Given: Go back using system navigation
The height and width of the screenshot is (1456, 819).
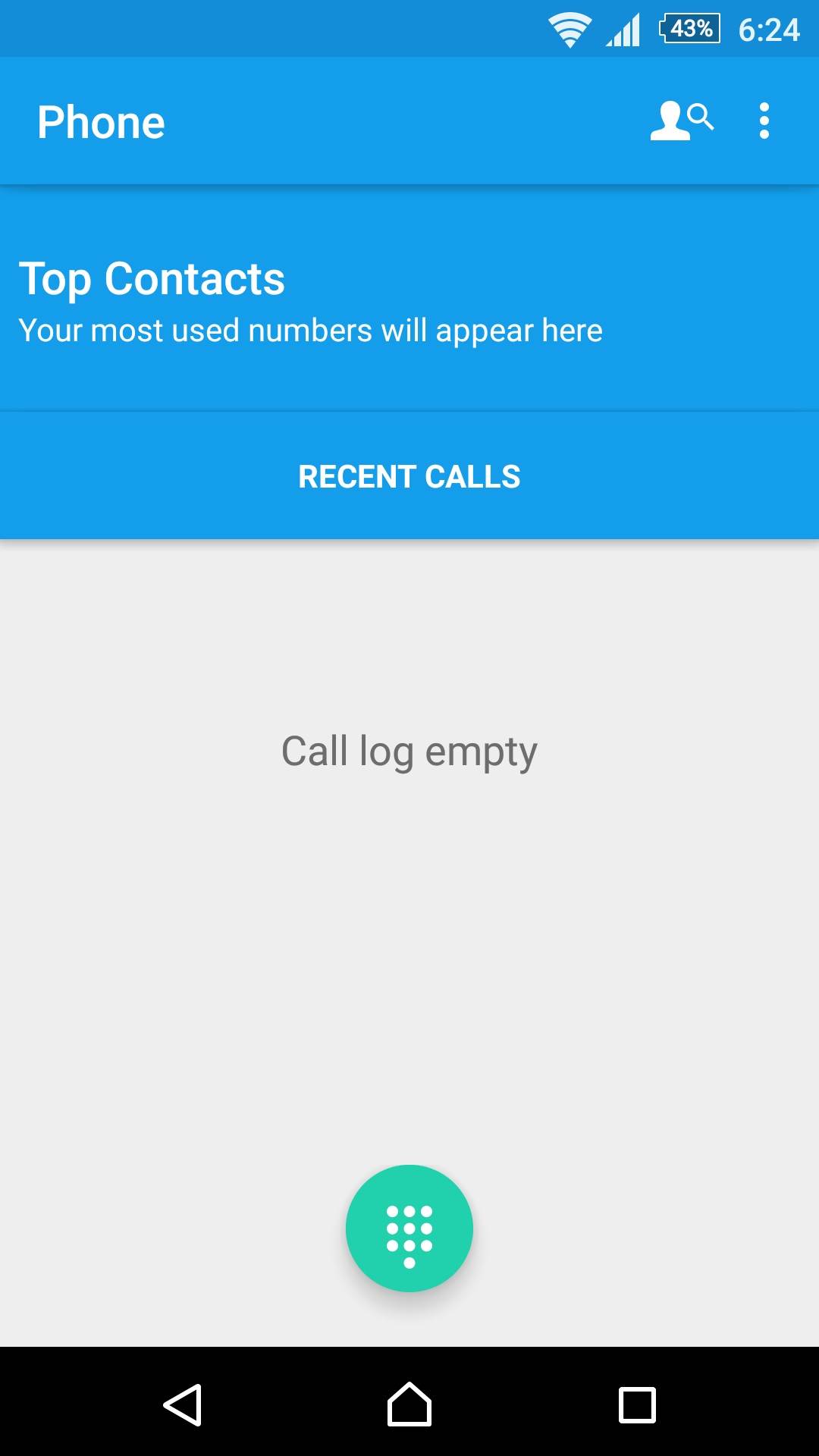Looking at the screenshot, I should (x=183, y=1405).
